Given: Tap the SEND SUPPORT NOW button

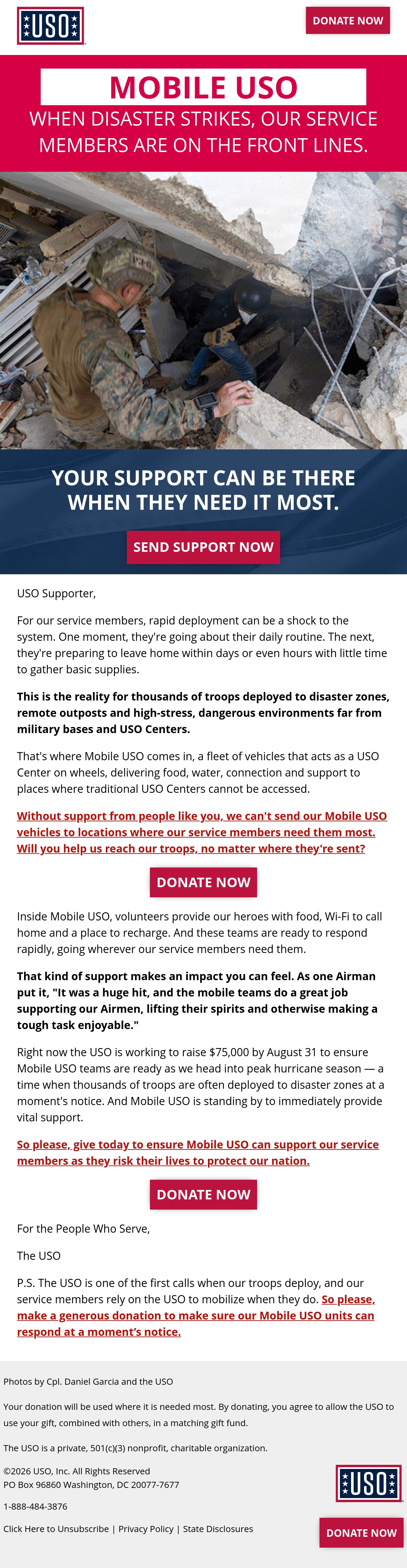Looking at the screenshot, I should pos(203,547).
